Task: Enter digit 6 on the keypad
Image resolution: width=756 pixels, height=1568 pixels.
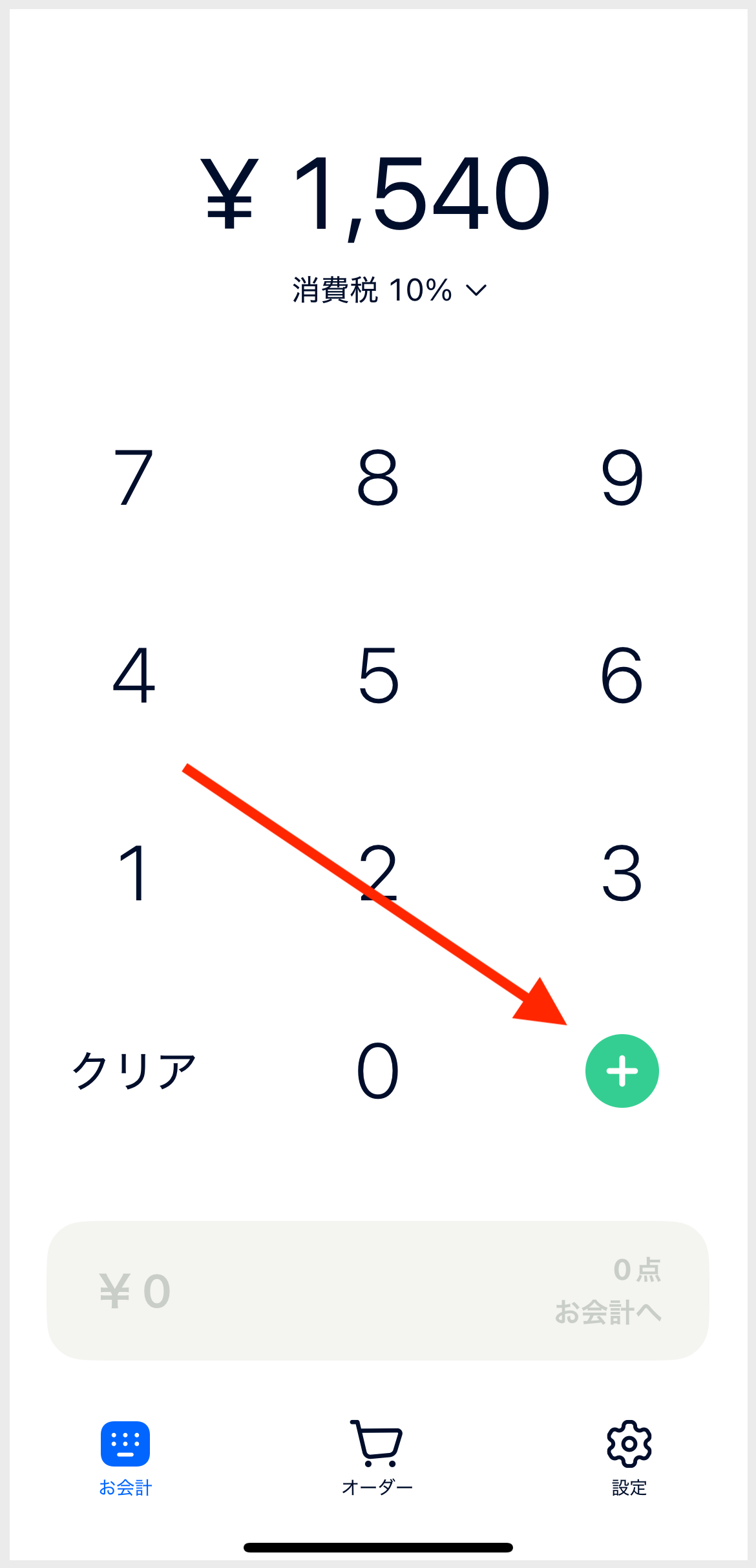Action: pos(622,675)
